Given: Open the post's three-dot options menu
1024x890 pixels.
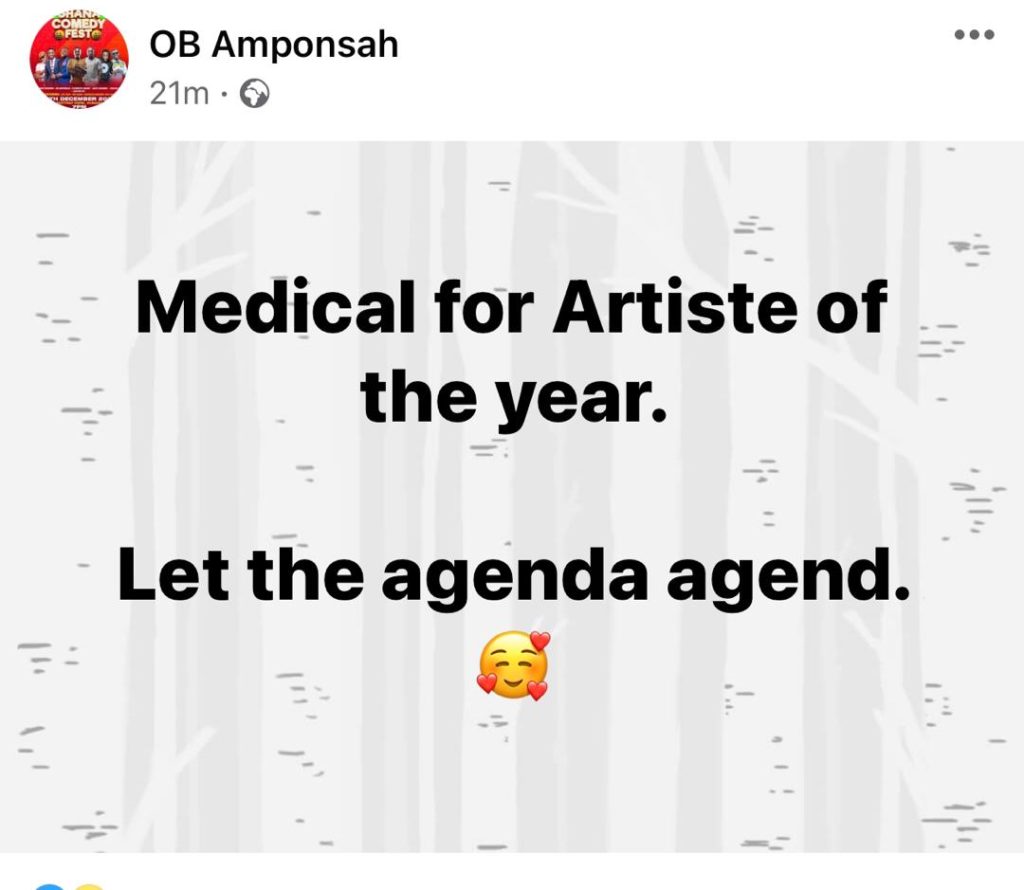Looking at the screenshot, I should [974, 35].
